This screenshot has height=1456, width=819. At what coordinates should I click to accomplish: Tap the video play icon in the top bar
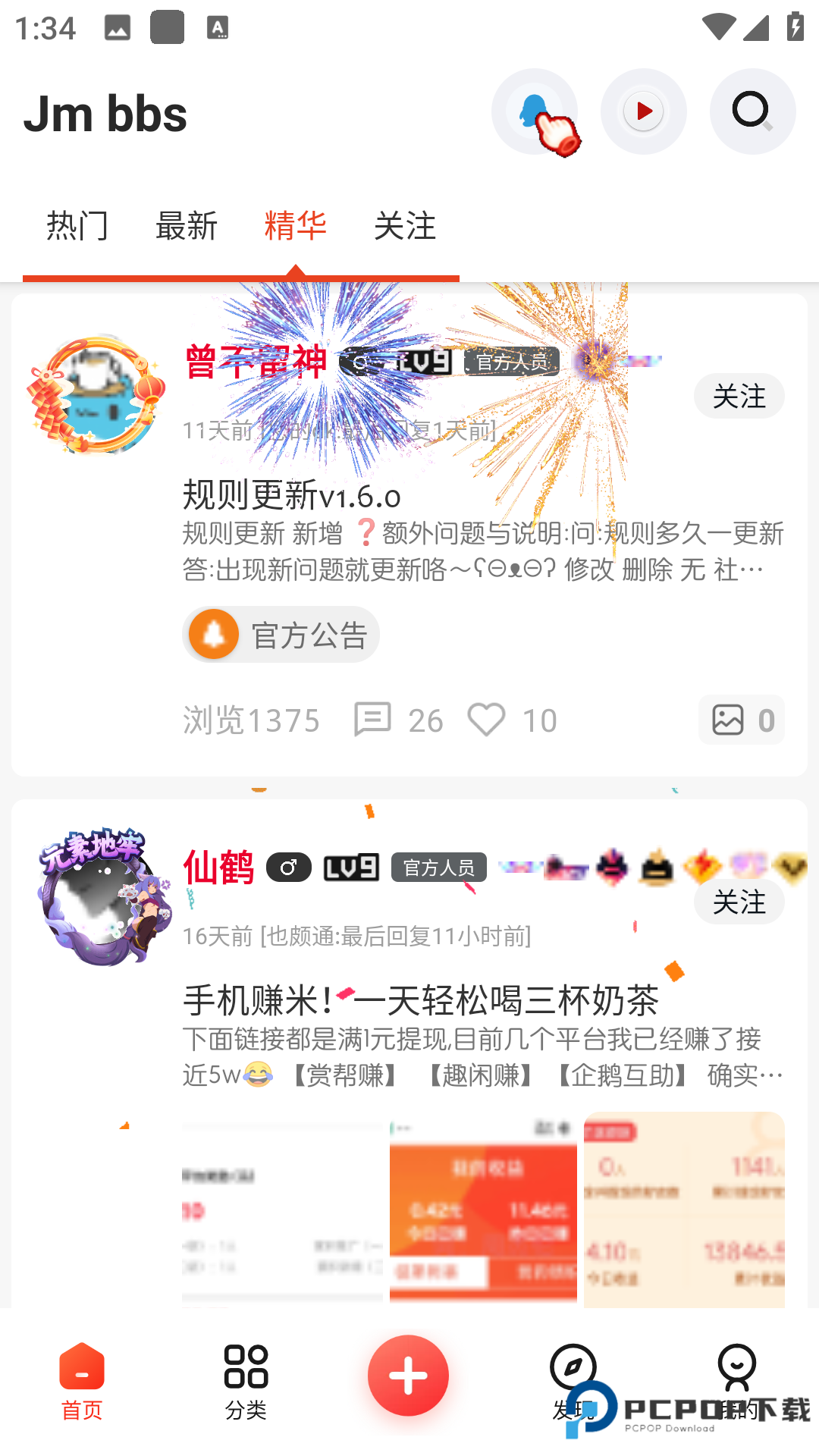pyautogui.click(x=643, y=111)
